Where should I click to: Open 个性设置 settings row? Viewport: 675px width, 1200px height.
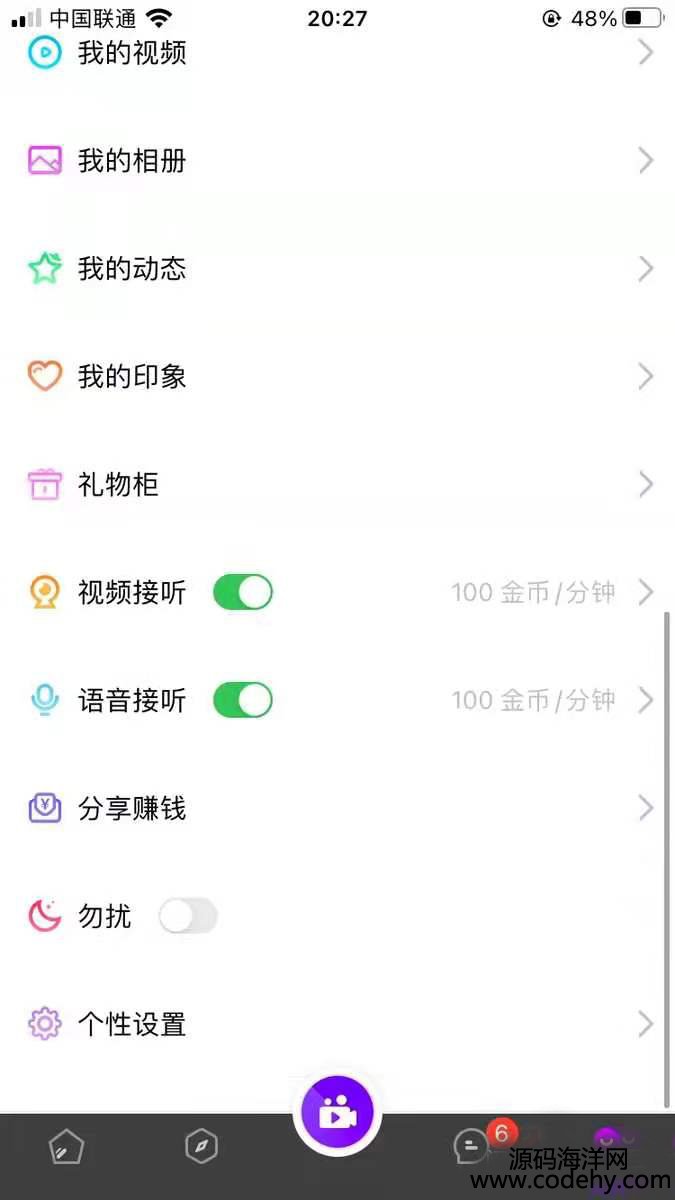pyautogui.click(x=337, y=1024)
